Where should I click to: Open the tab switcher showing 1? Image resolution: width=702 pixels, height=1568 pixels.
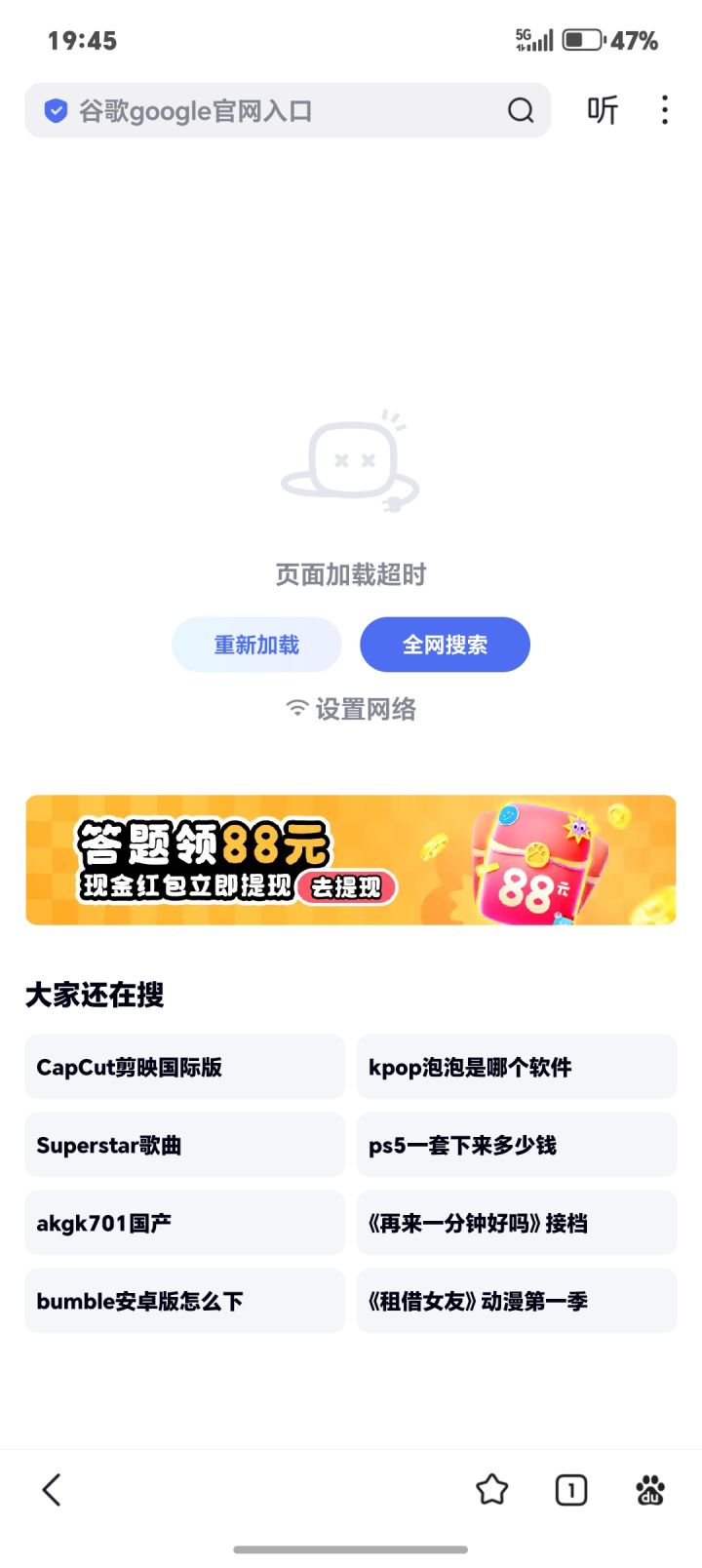(570, 1490)
